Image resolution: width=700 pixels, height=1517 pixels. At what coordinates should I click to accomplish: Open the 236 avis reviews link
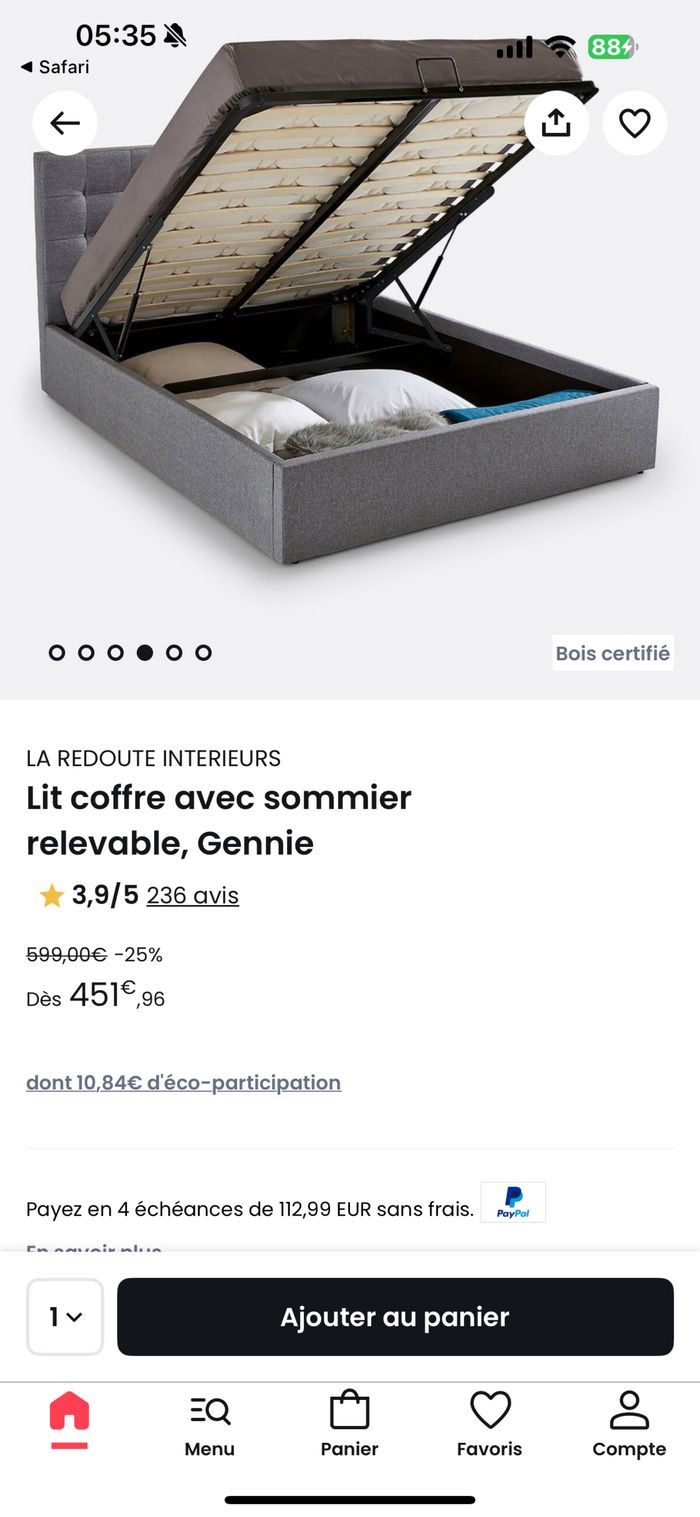[x=192, y=895]
